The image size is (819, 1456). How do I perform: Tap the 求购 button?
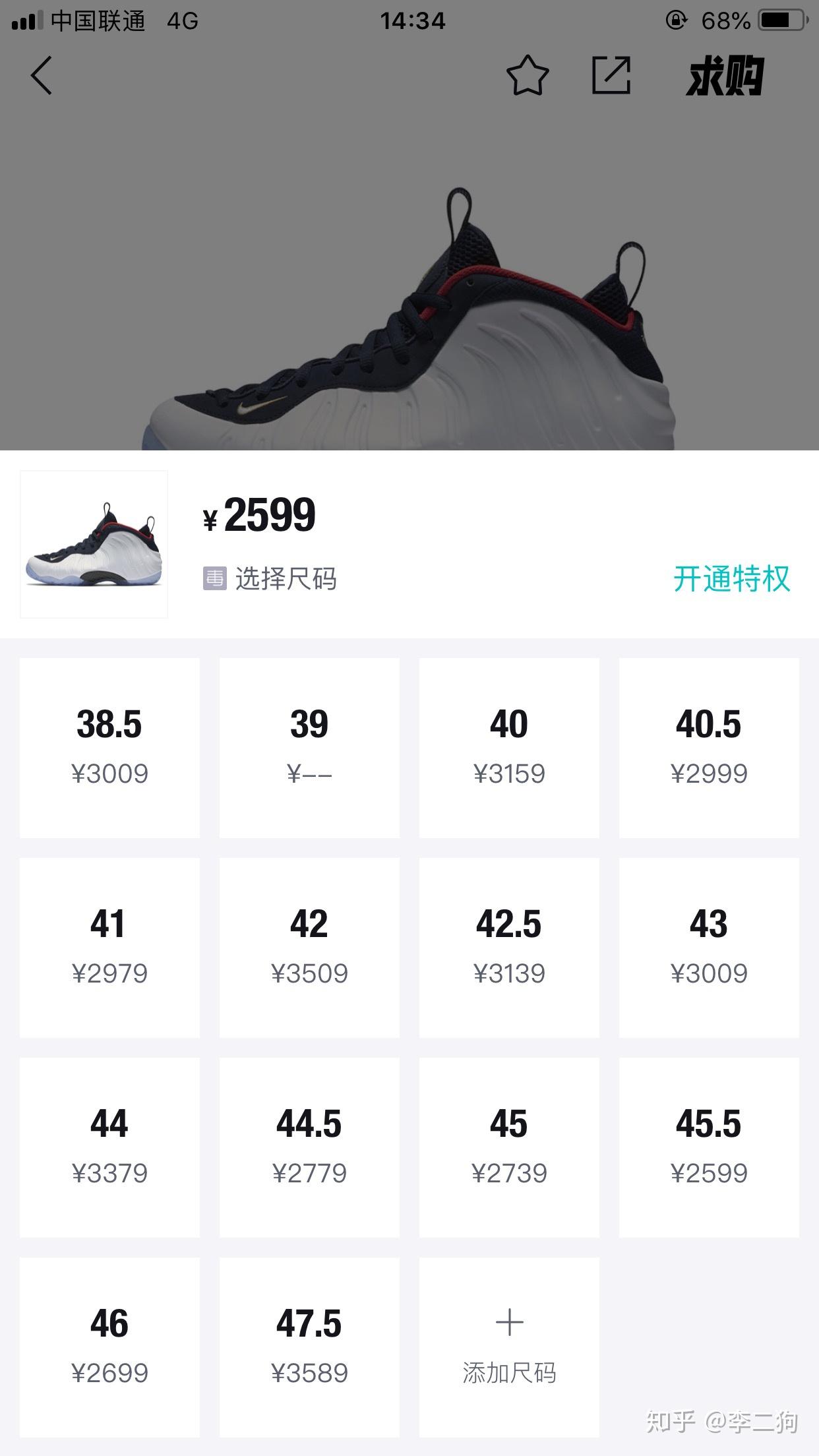(725, 76)
